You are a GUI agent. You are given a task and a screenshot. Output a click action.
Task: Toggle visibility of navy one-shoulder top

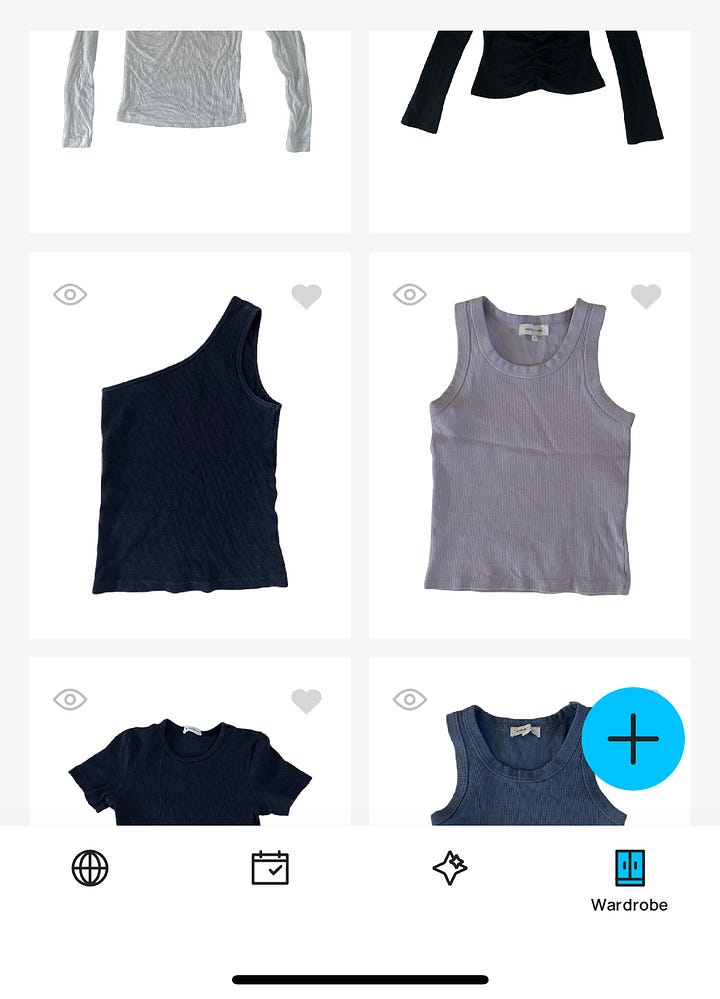pyautogui.click(x=70, y=294)
